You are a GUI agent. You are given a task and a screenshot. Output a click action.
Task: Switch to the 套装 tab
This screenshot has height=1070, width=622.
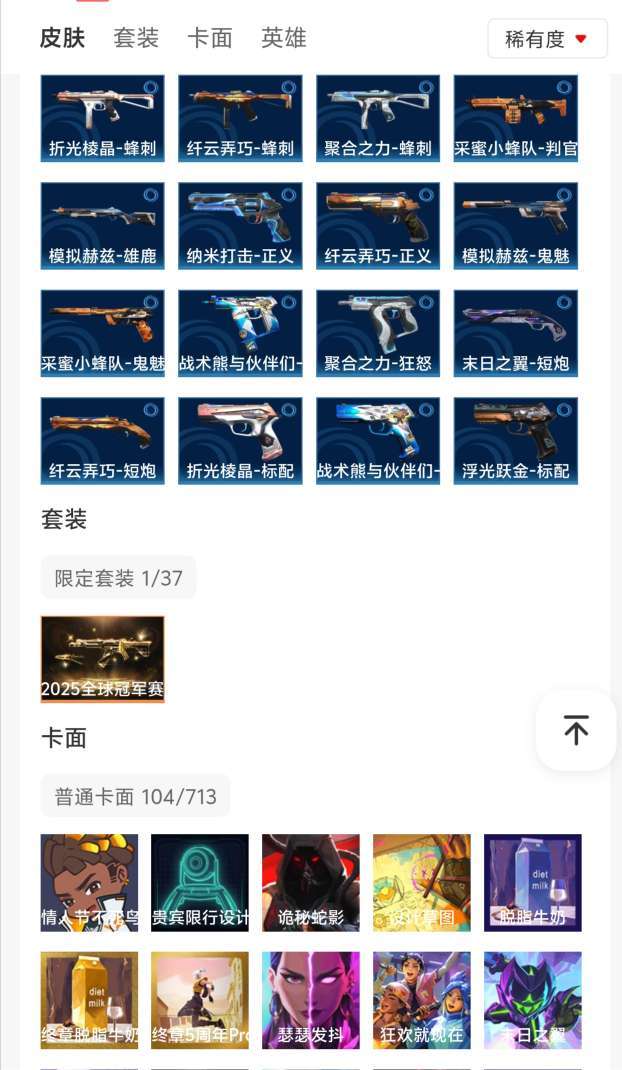point(136,38)
